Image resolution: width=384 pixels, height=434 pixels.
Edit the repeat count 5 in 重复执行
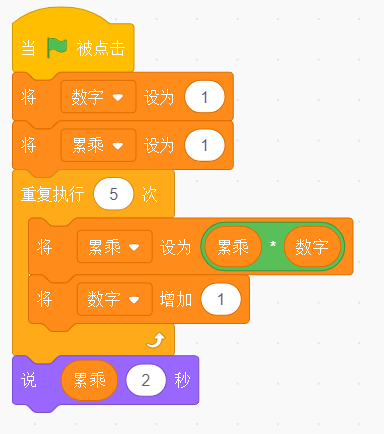(x=114, y=194)
